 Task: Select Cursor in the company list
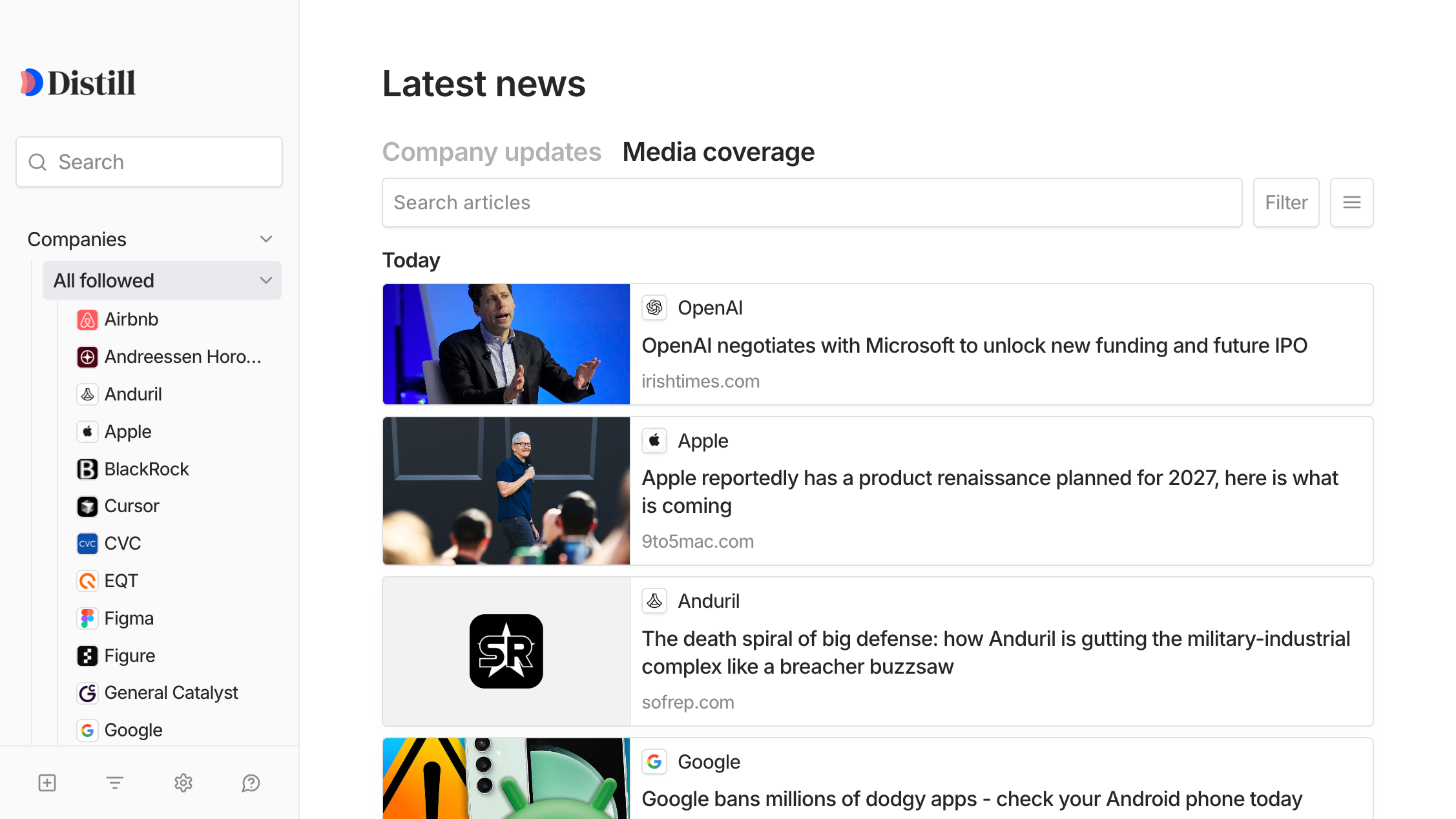point(131,506)
